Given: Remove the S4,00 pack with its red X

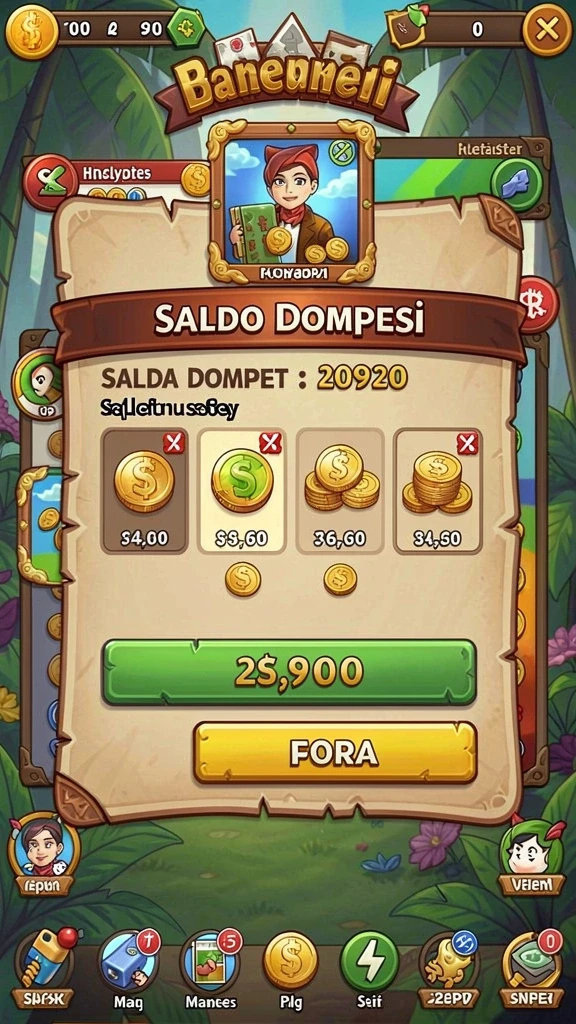Looking at the screenshot, I should point(173,443).
